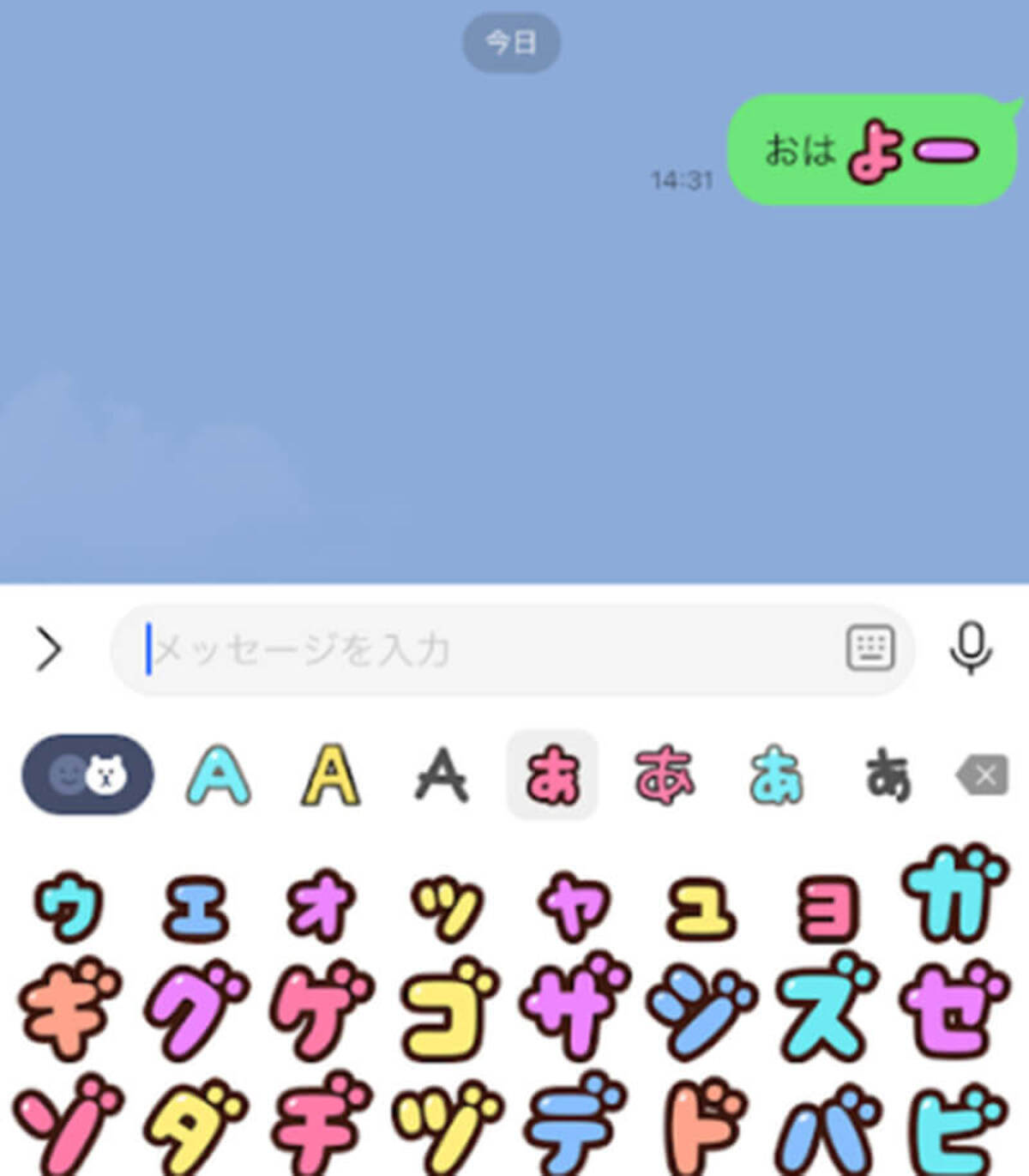The image size is (1029, 1176).
Task: Select the yellow A emoji font tab
Action: [x=331, y=775]
